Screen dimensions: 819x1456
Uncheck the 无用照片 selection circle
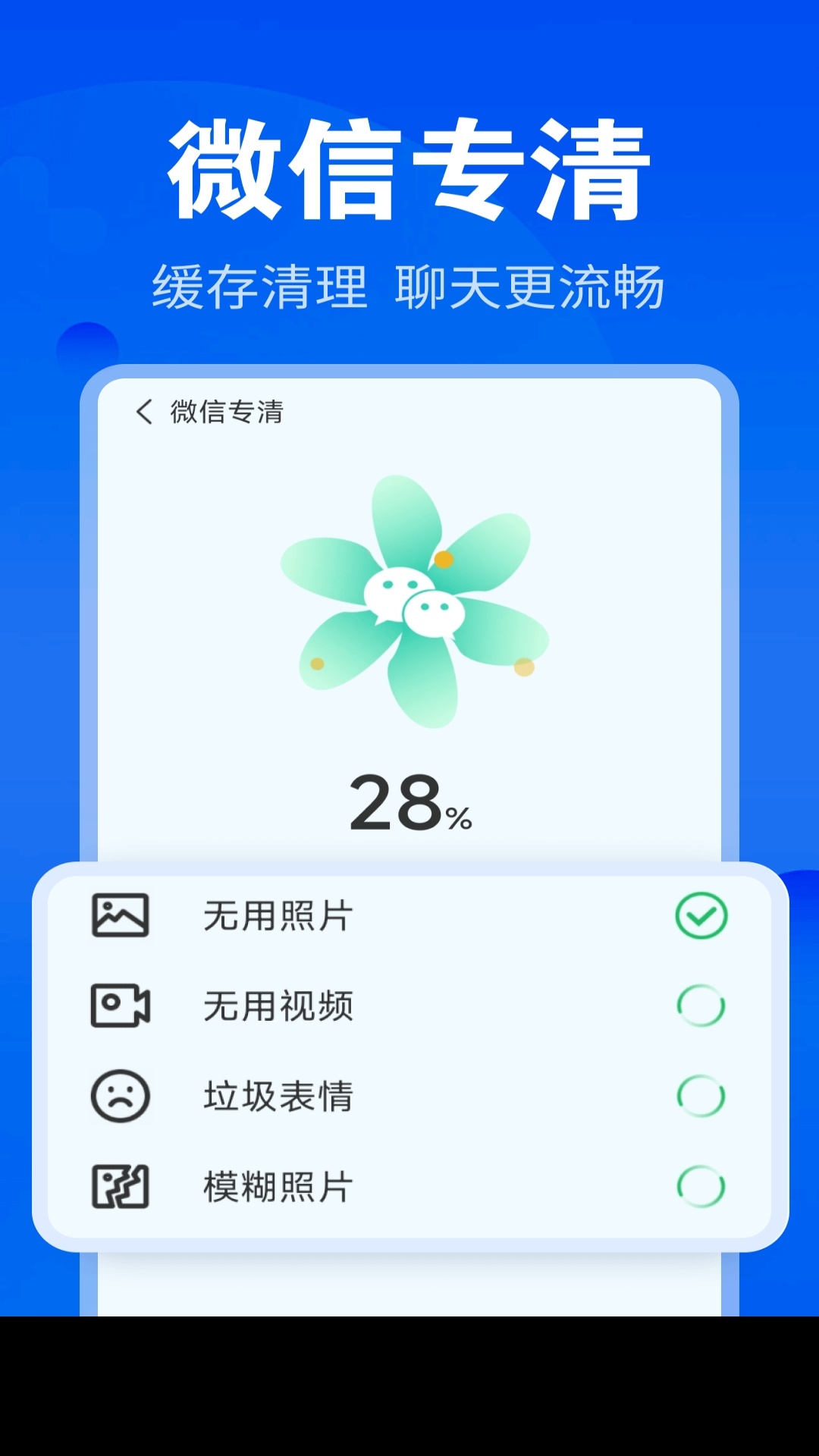point(700,915)
